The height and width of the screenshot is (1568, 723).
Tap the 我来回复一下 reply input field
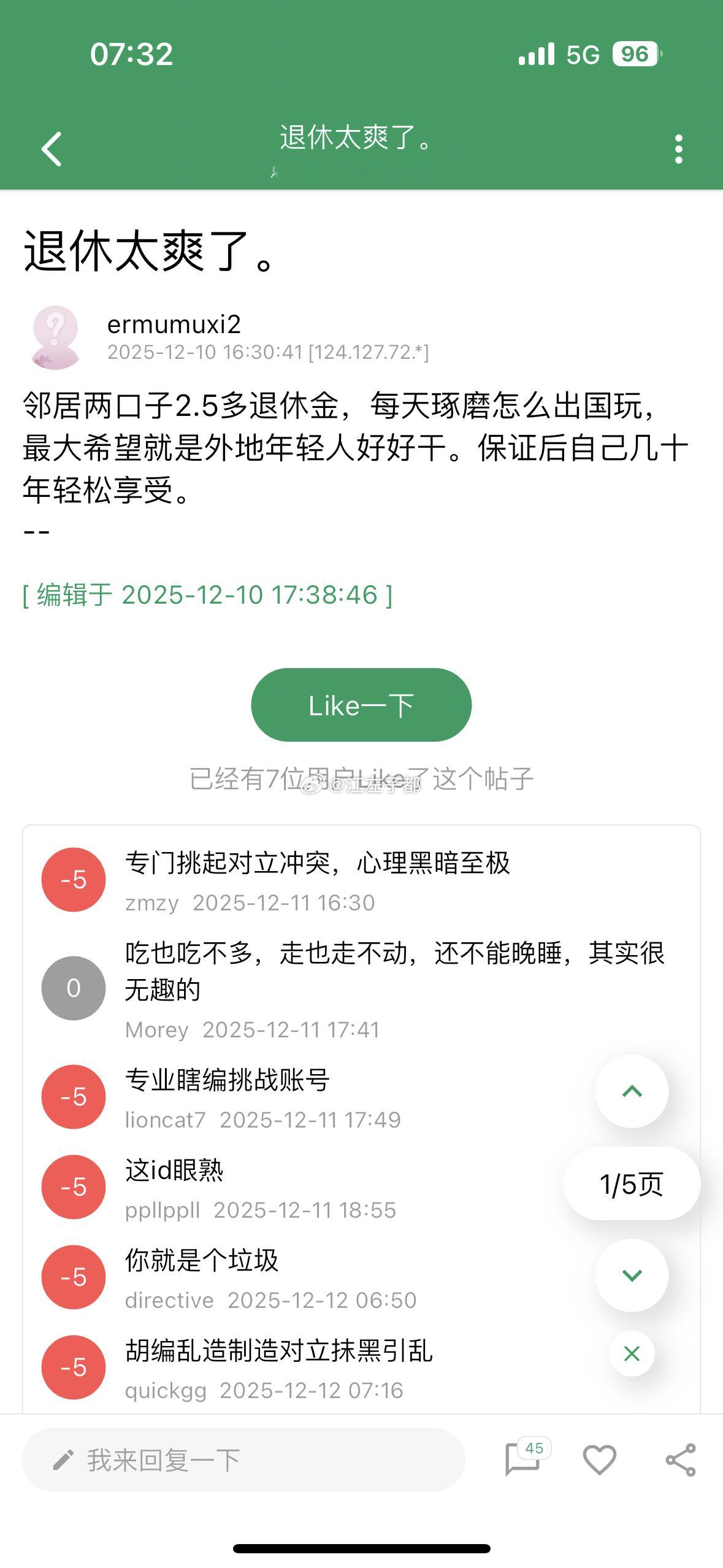(x=245, y=1460)
